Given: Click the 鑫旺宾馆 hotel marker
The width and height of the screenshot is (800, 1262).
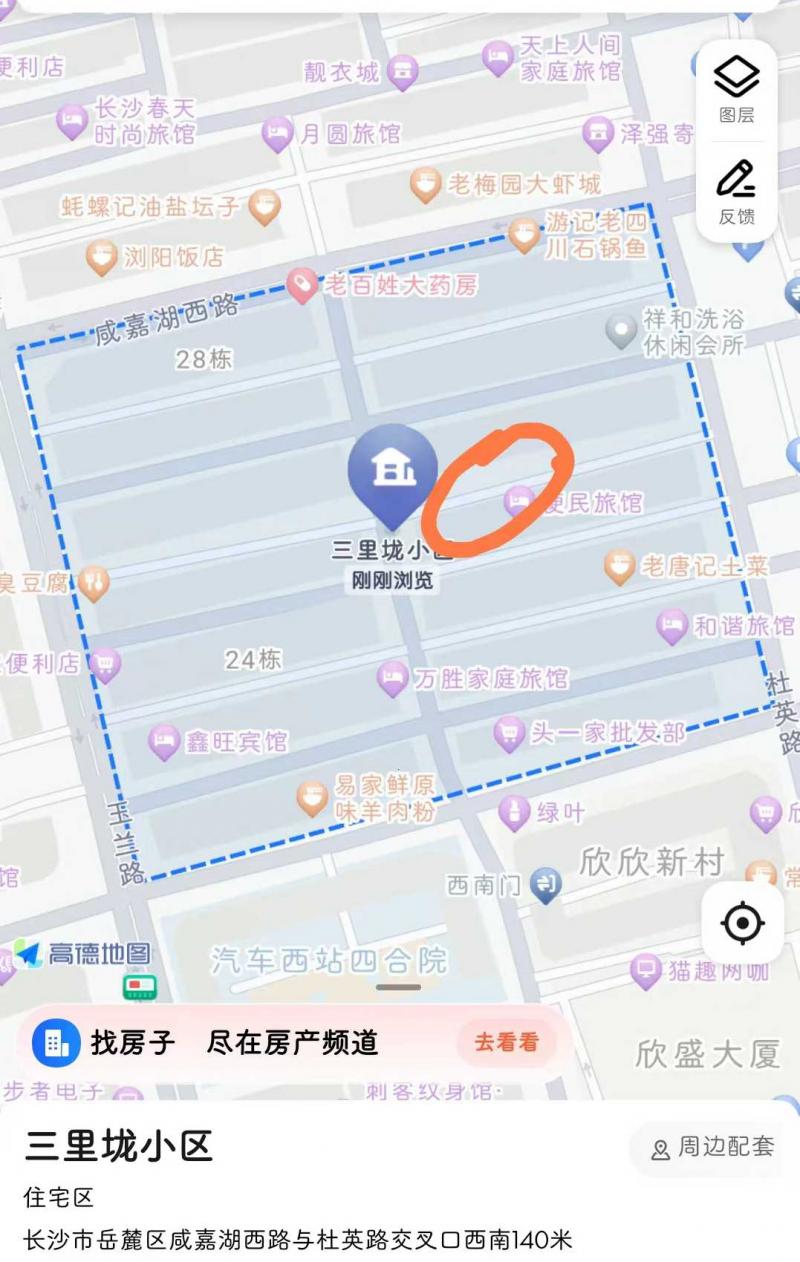Looking at the screenshot, I should pyautogui.click(x=163, y=738).
